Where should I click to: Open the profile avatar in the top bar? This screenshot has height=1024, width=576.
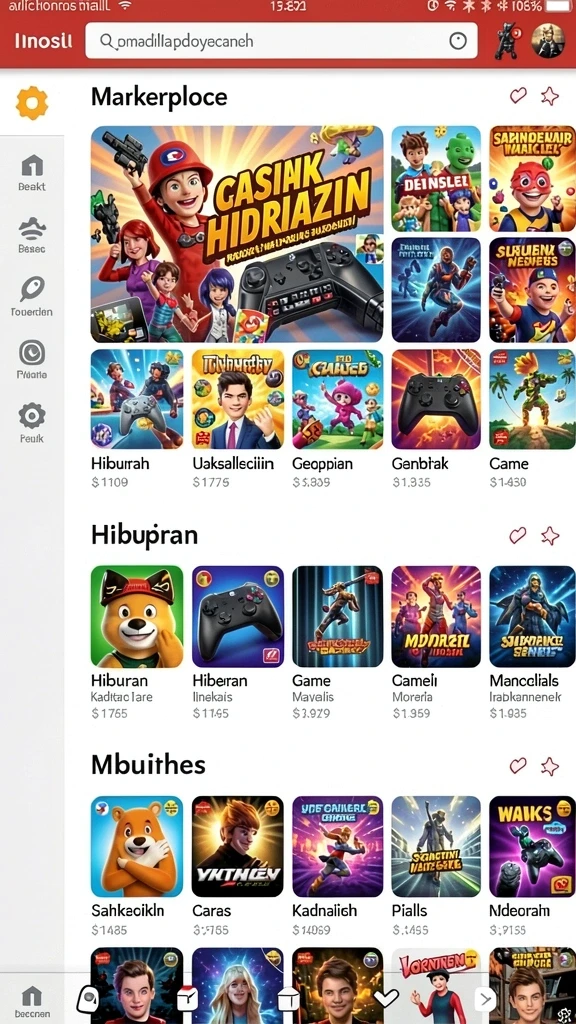click(x=547, y=41)
